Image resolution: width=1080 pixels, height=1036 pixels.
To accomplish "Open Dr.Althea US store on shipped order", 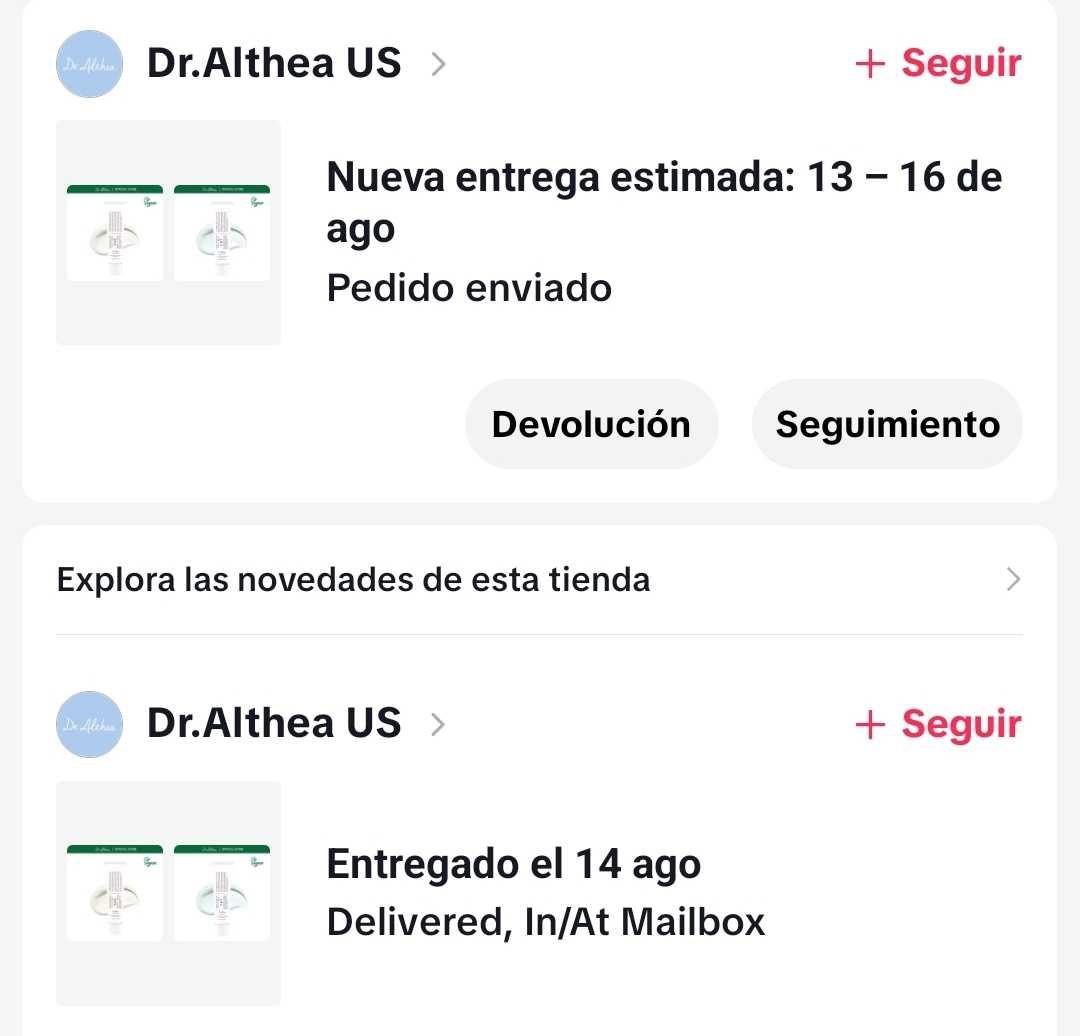I will pos(274,64).
